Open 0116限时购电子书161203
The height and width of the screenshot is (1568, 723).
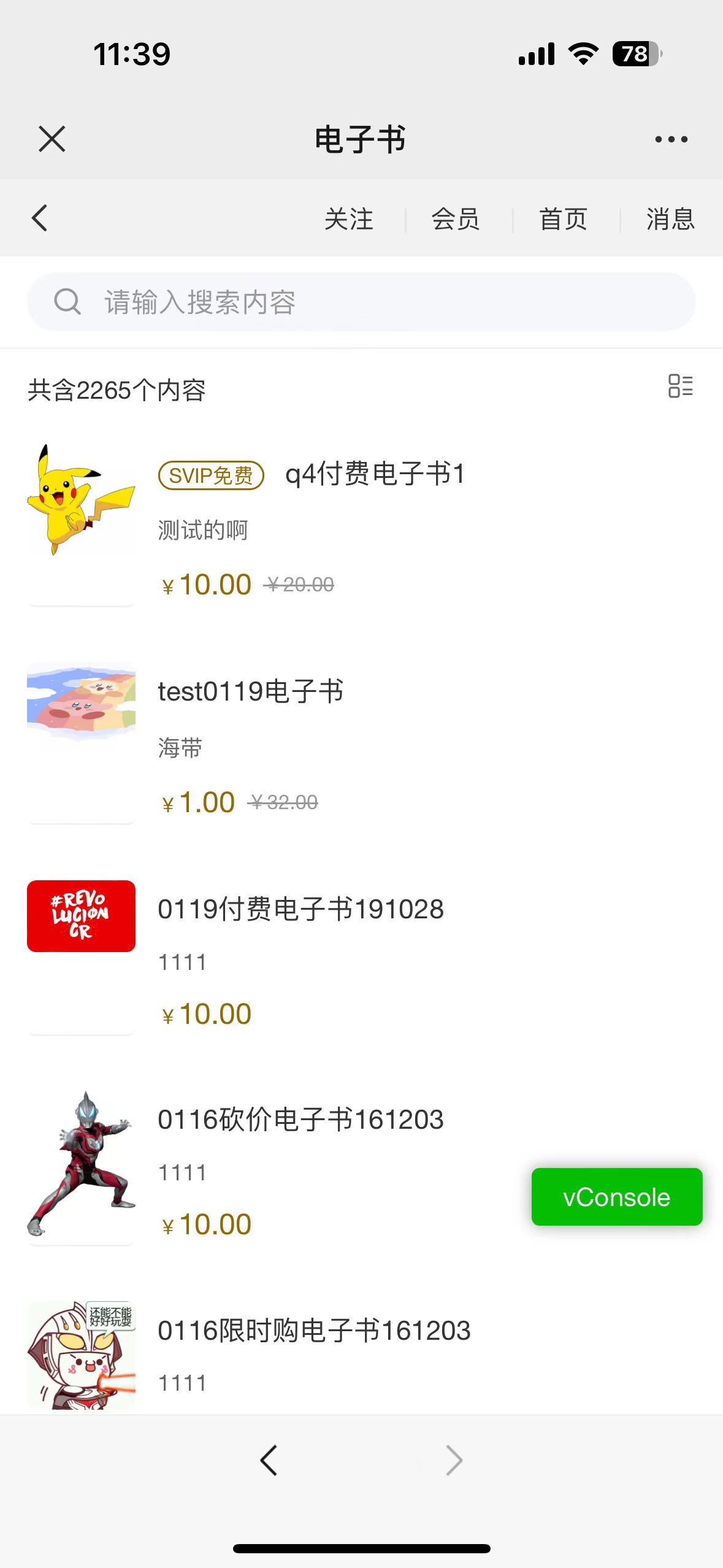pyautogui.click(x=314, y=1331)
